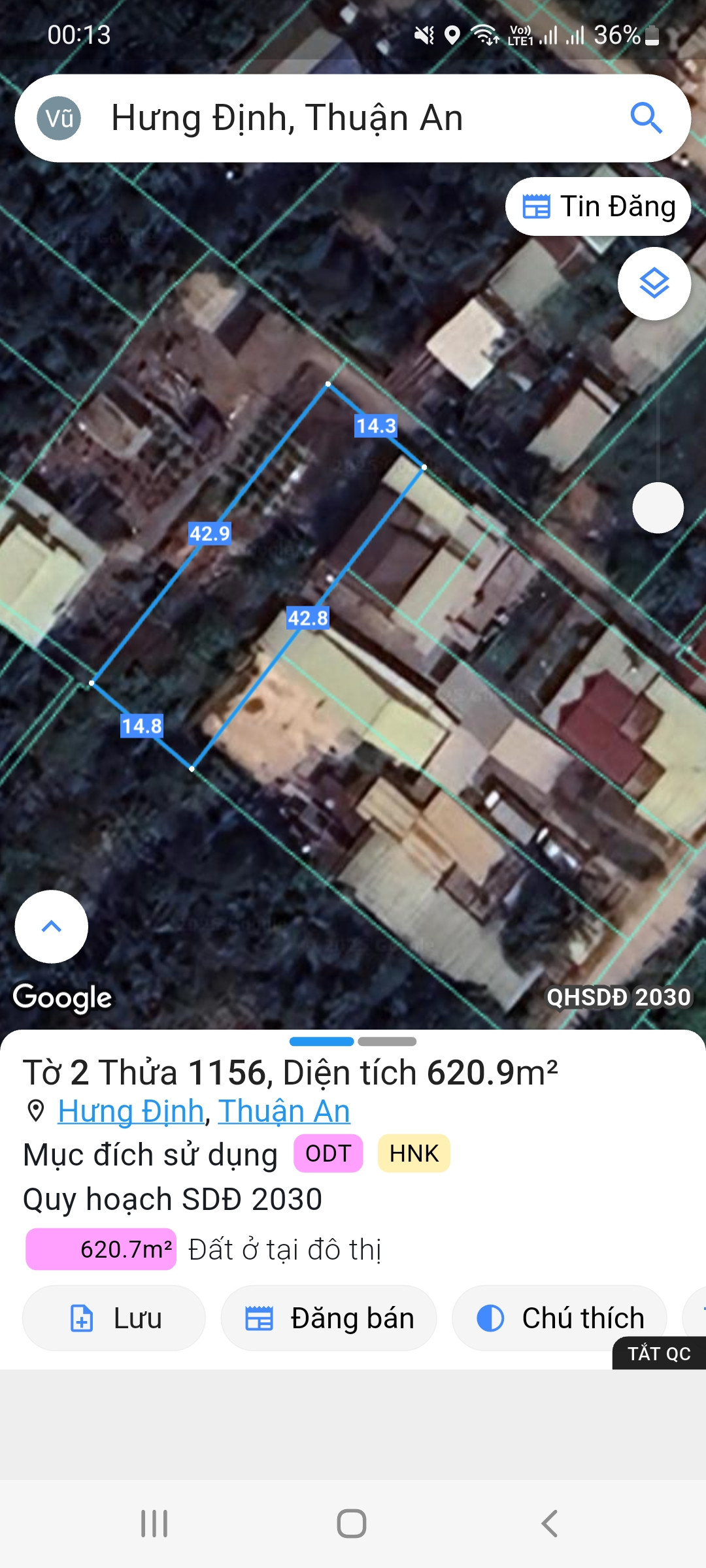706x1568 pixels.
Task: Tap the overlay opacity slider handle
Action: click(x=658, y=508)
